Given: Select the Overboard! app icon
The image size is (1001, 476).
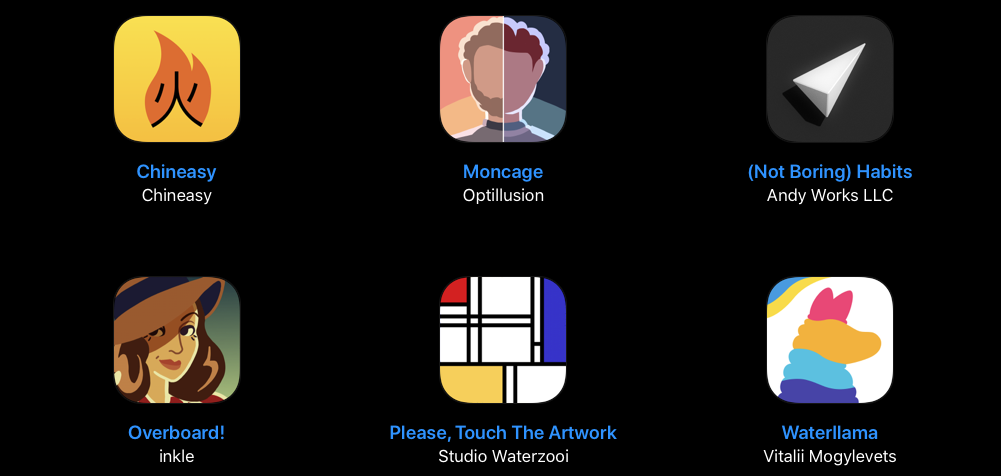Looking at the screenshot, I should click(x=177, y=340).
